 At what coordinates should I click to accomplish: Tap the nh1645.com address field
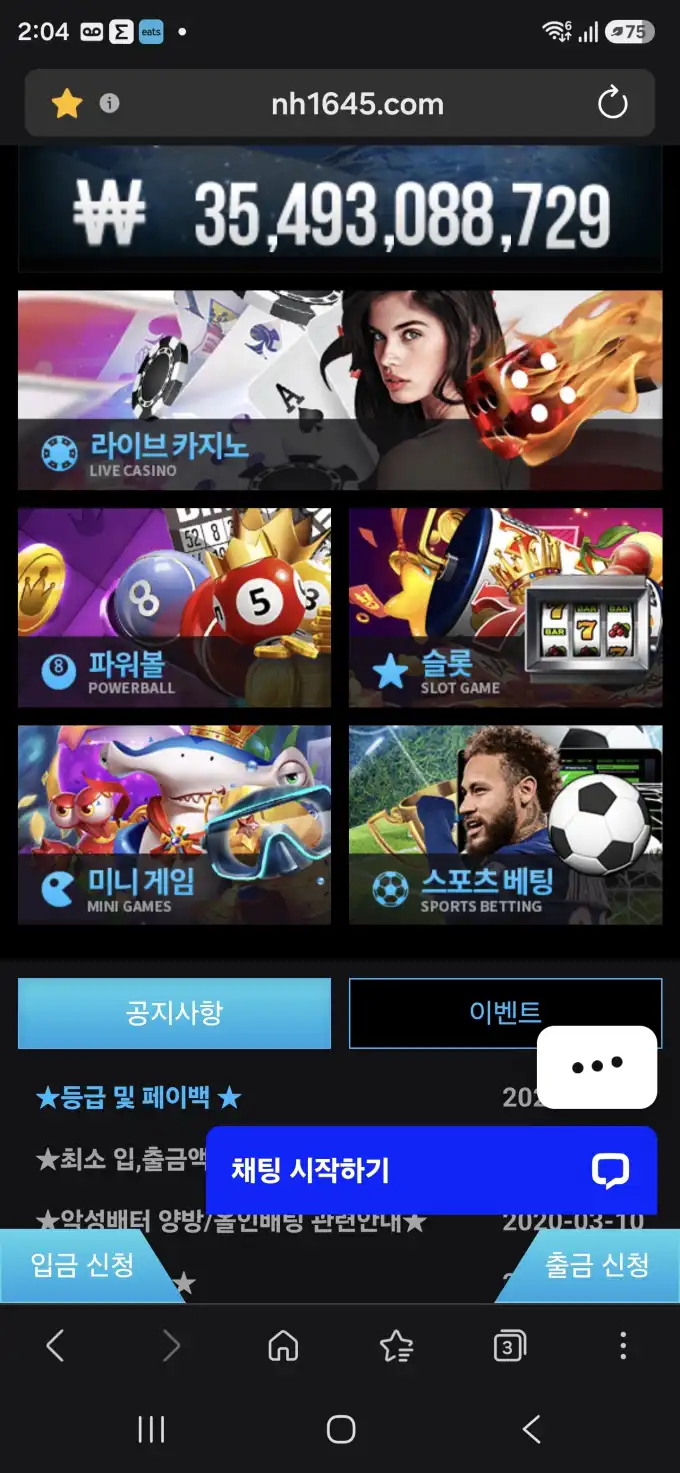coord(357,103)
